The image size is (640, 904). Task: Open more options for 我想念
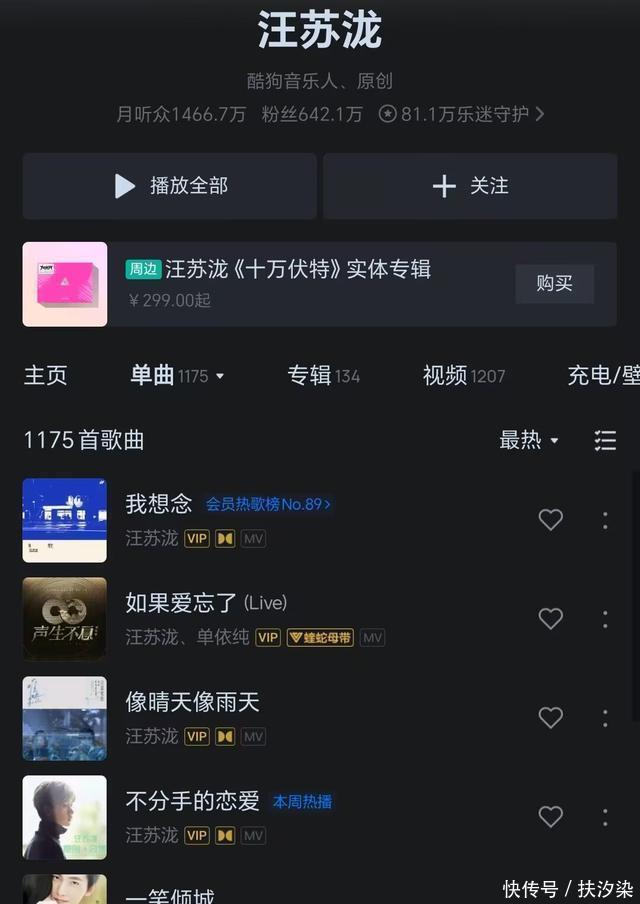tap(605, 520)
